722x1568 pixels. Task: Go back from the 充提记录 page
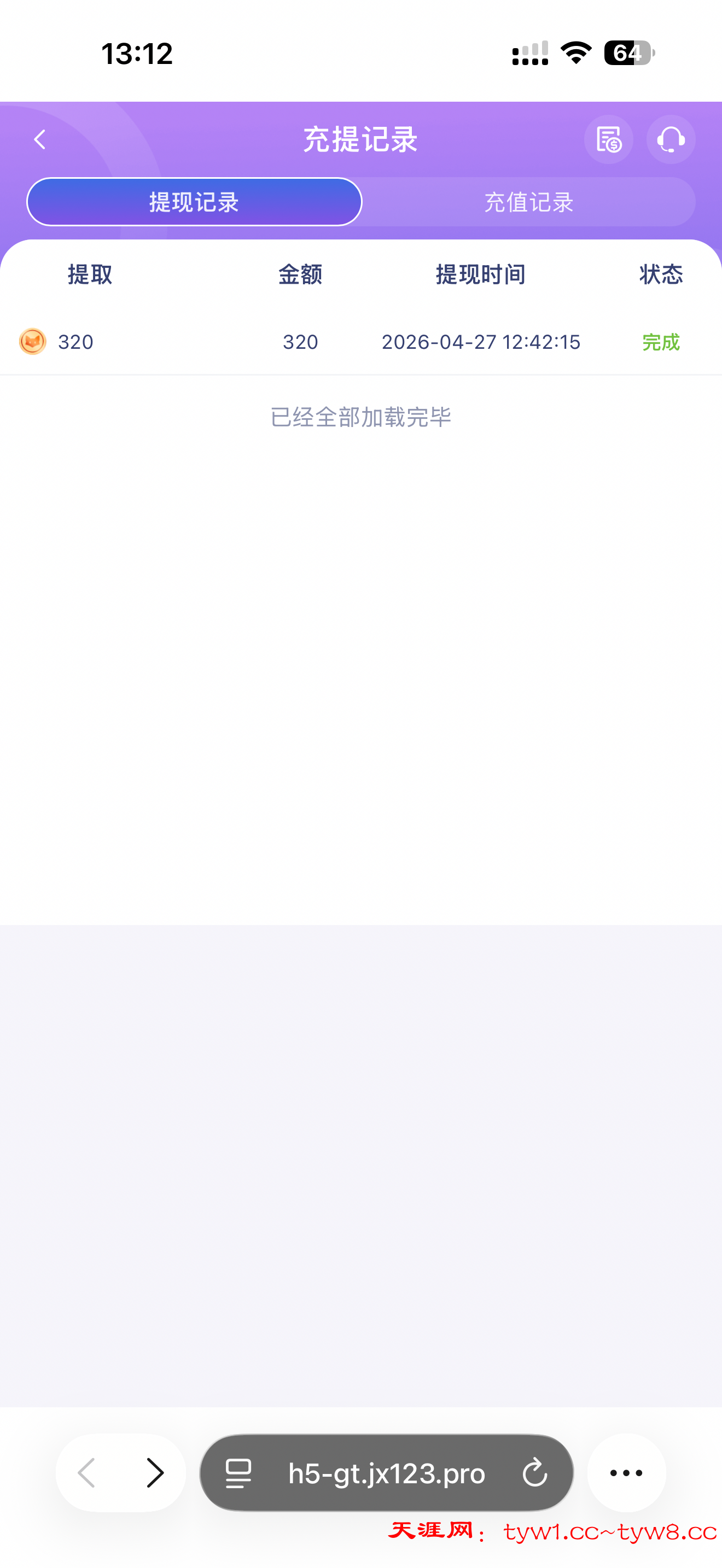point(40,139)
